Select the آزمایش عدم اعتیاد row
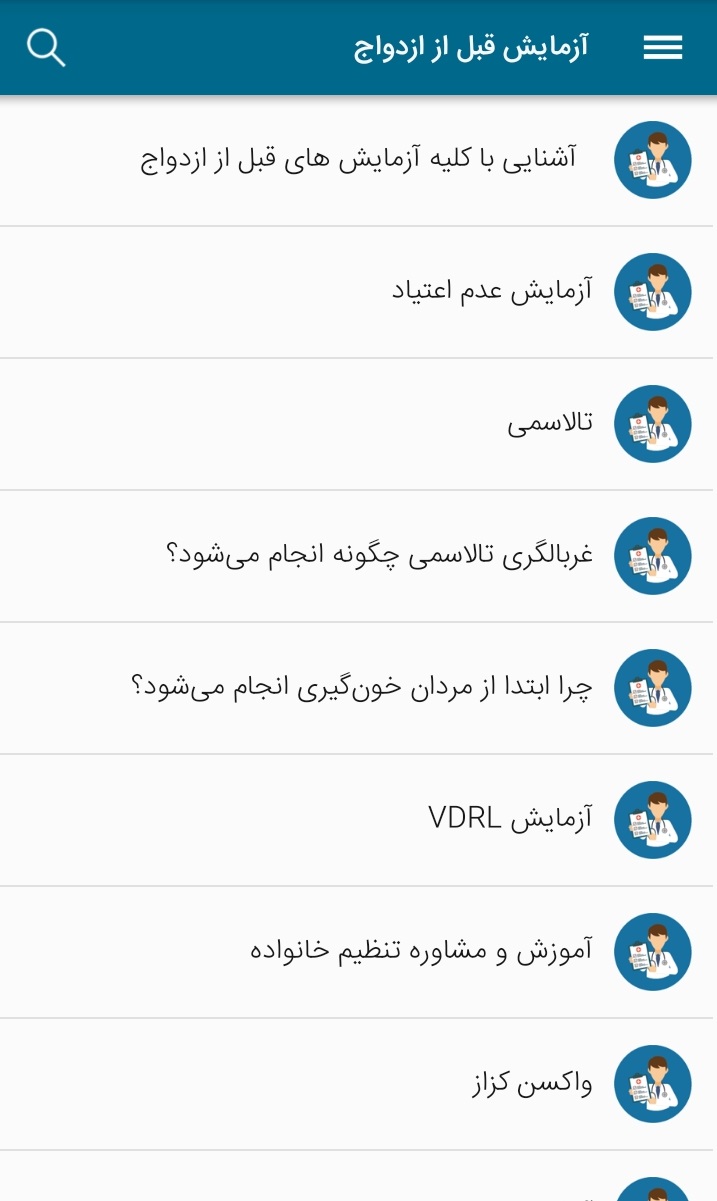 pos(492,292)
